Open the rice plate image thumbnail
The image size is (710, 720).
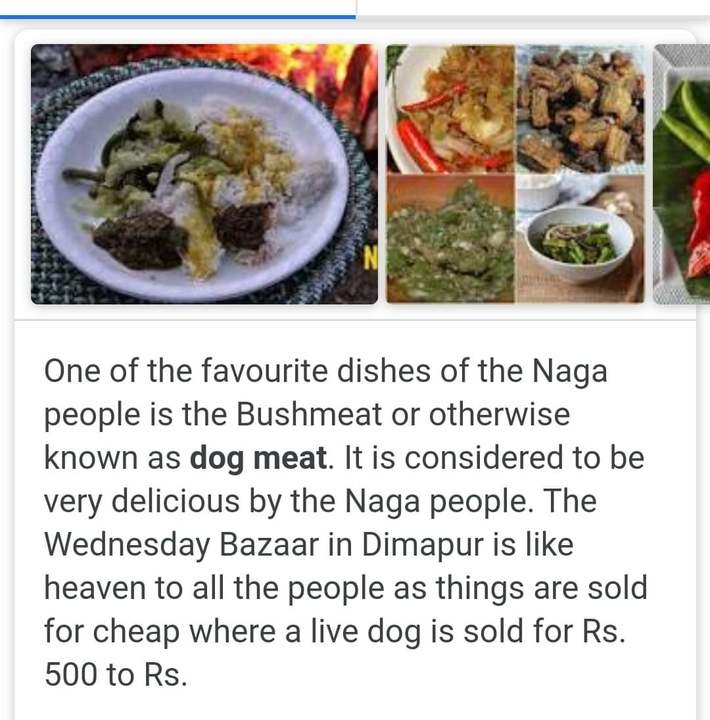[x=204, y=173]
